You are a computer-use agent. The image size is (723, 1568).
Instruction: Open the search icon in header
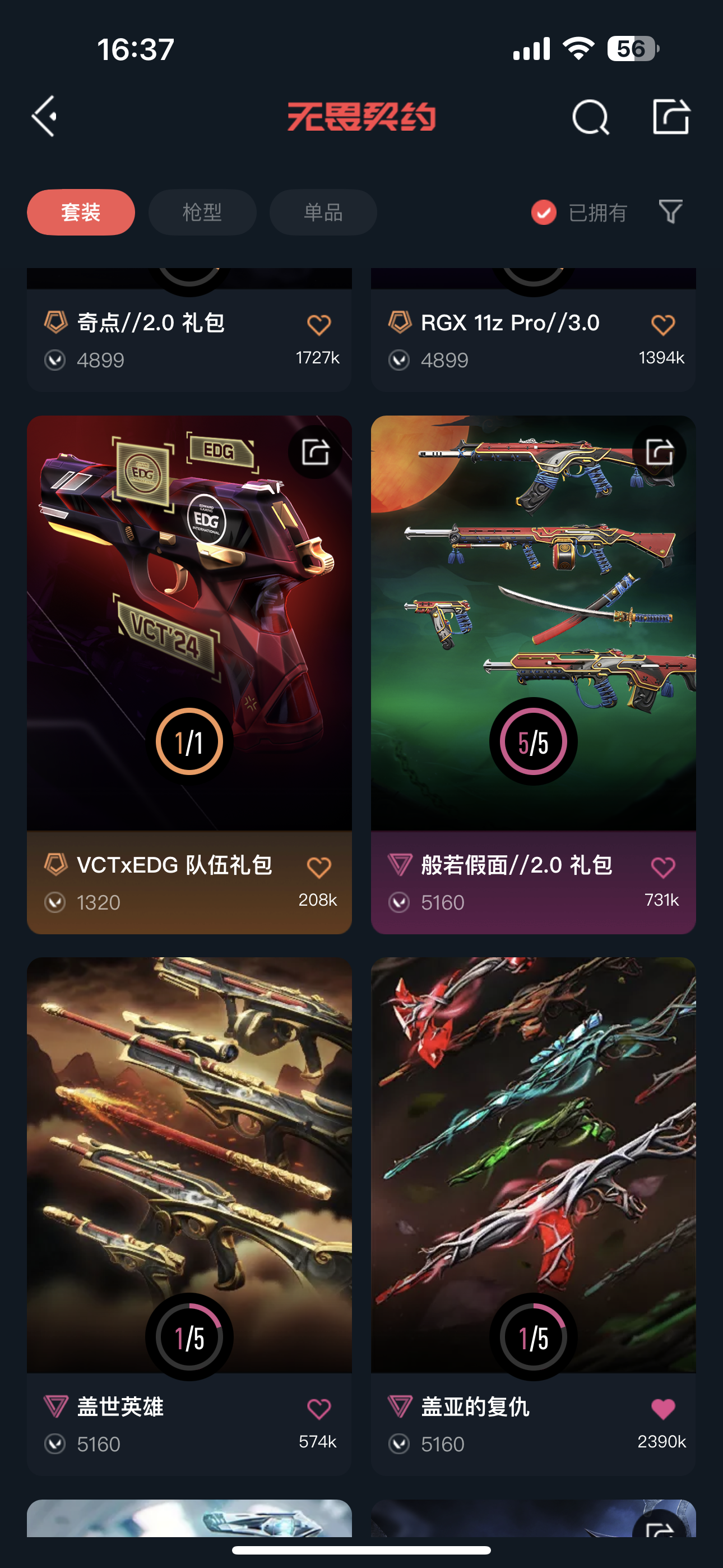pos(590,116)
